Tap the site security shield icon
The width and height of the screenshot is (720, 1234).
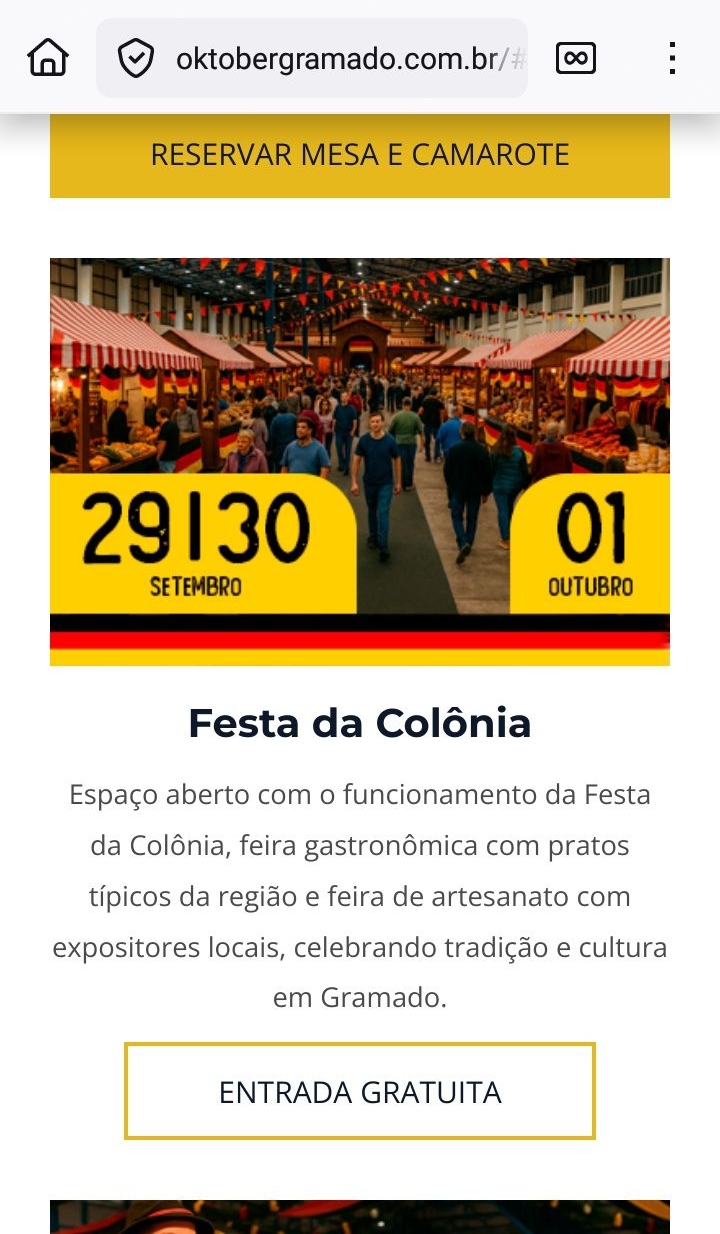coord(135,59)
